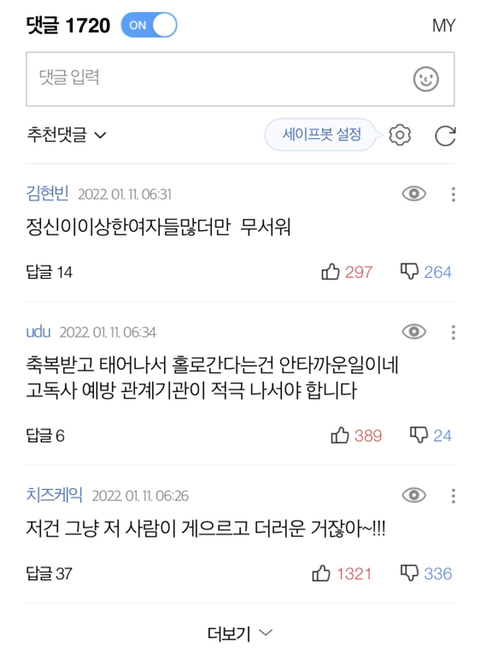The width and height of the screenshot is (480, 656).
Task: Hide 김현빈's comment with the eye icon
Action: click(414, 194)
